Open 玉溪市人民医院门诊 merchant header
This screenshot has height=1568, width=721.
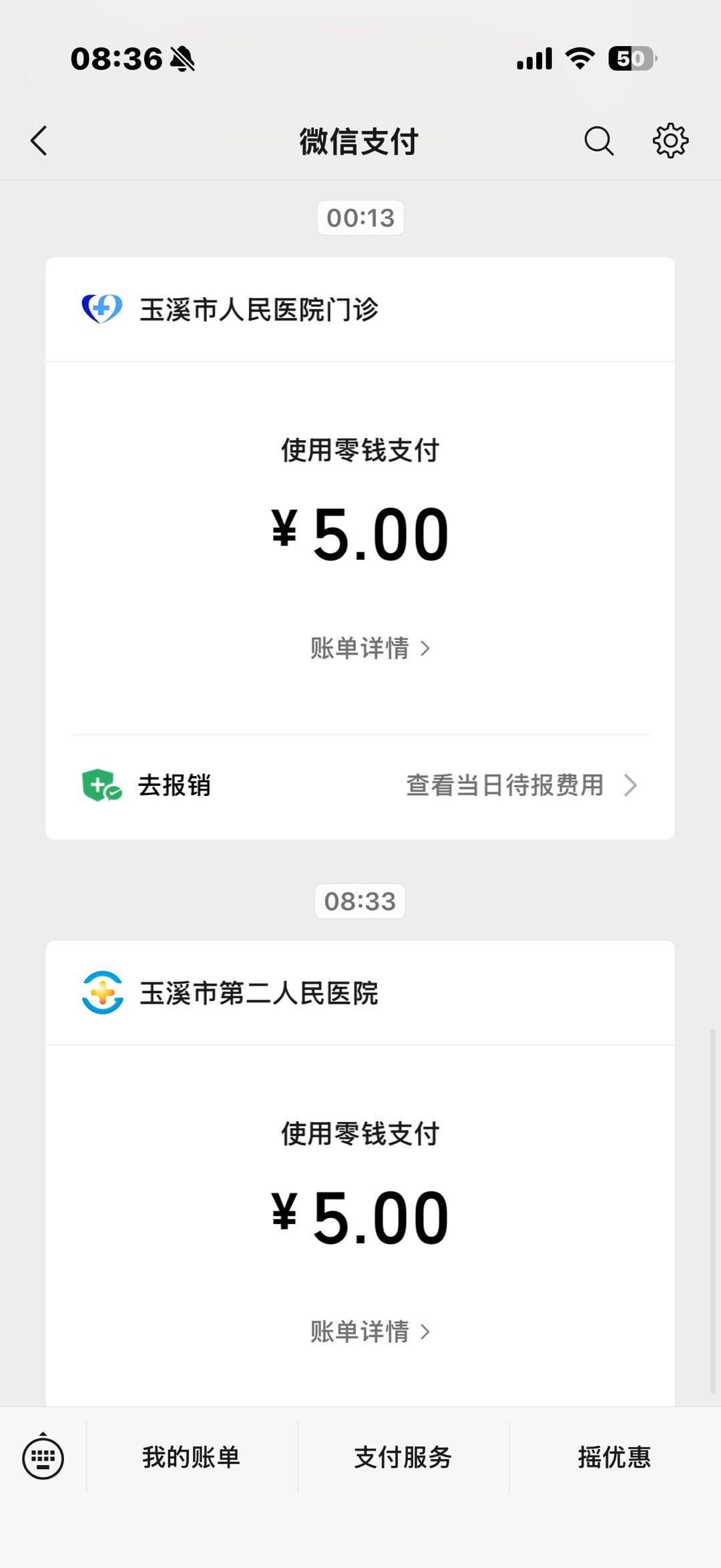pos(259,310)
